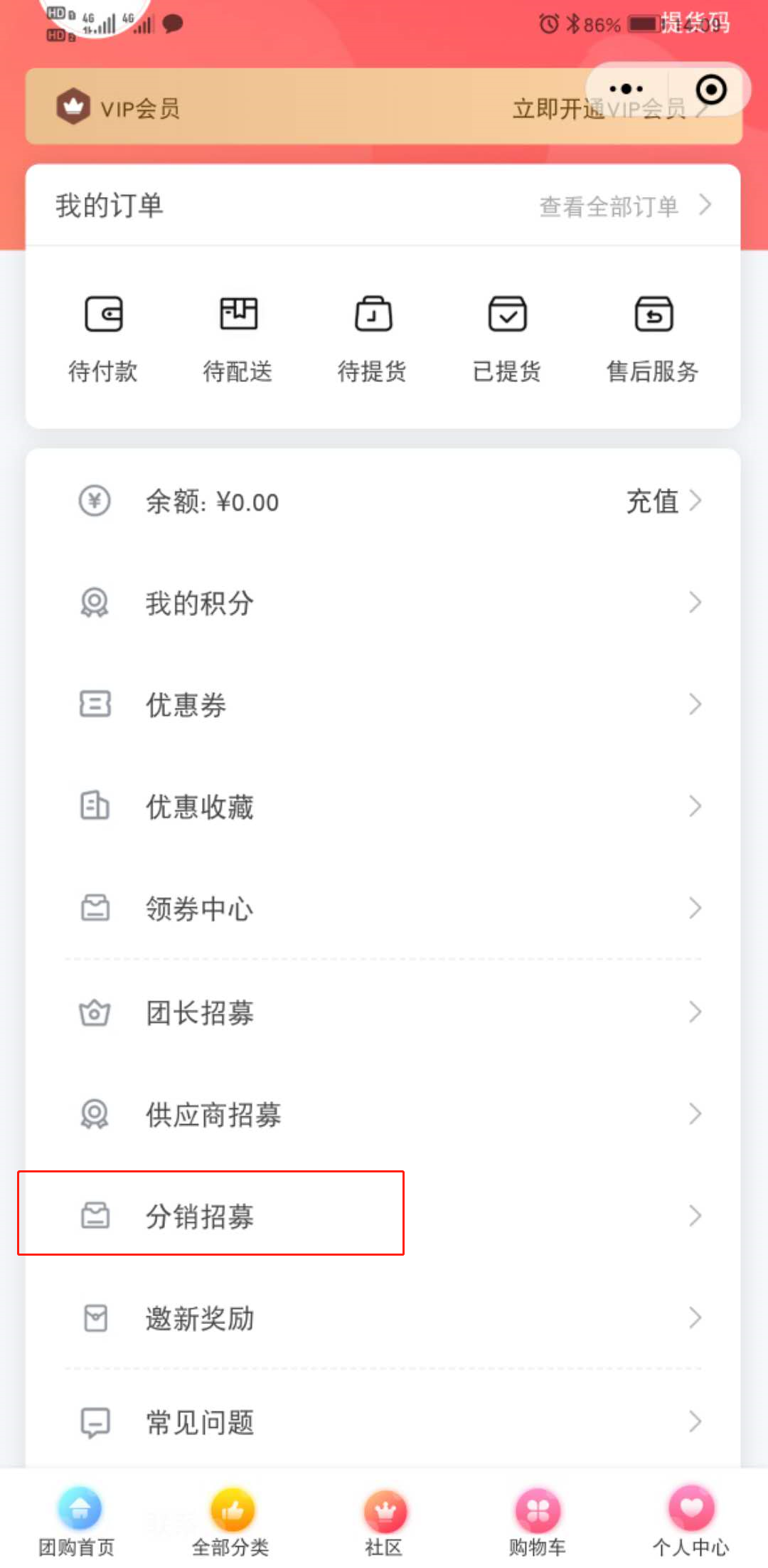Open the 领券中心 coupon center
Viewport: 768px width, 1568px height.
click(383, 909)
